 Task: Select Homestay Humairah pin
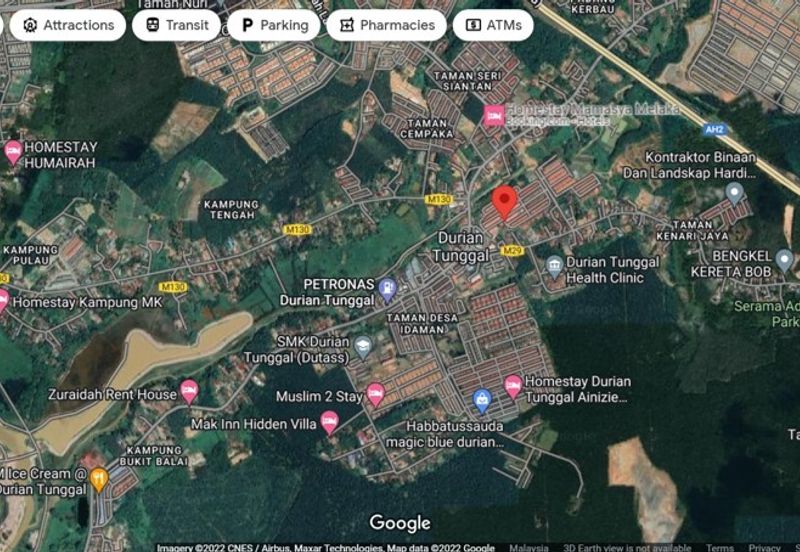(13, 152)
